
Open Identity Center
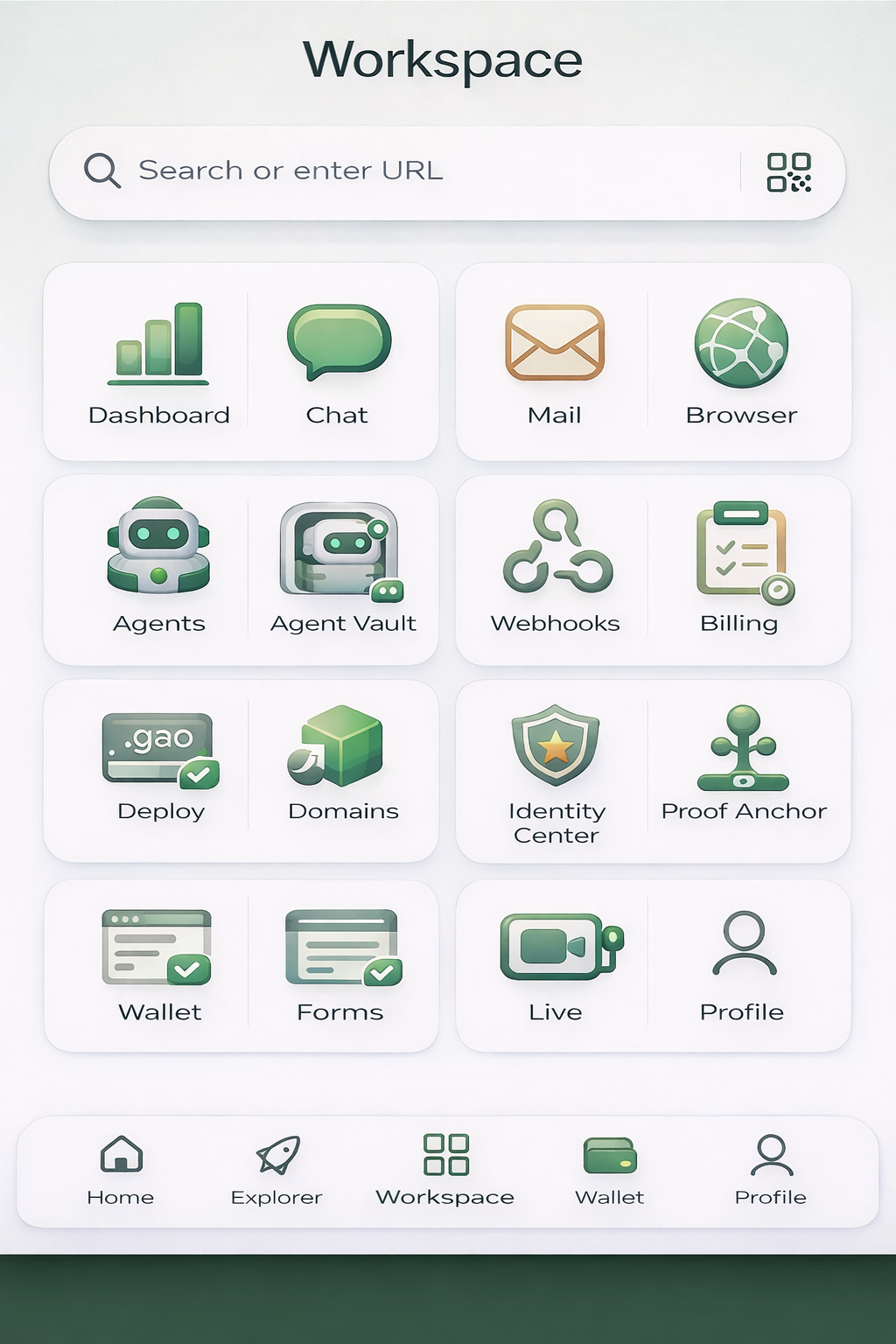coord(556,773)
